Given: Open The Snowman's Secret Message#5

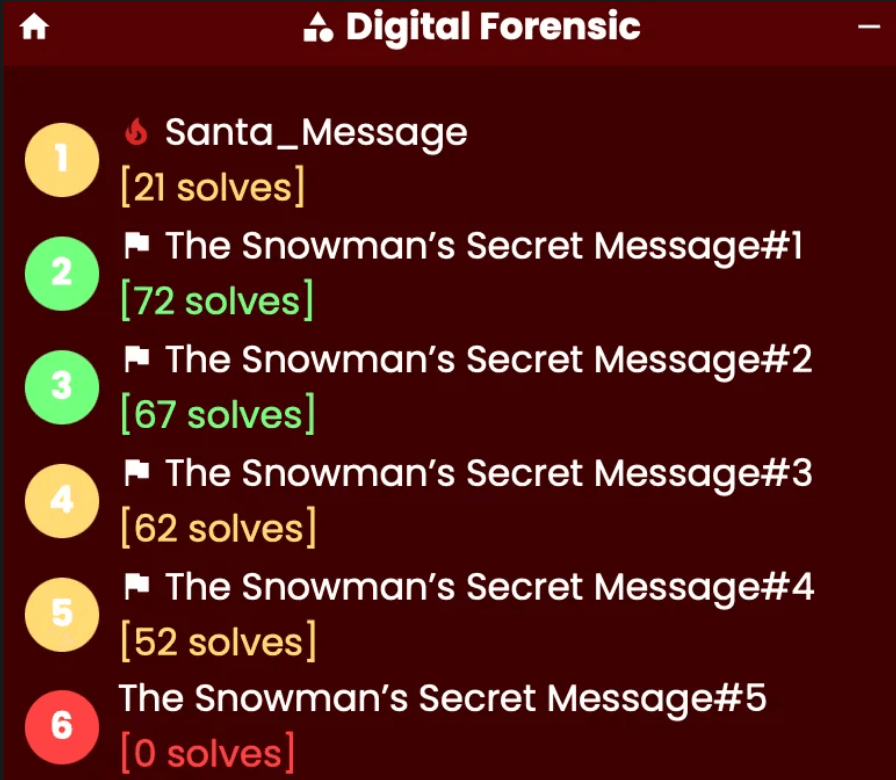Looking at the screenshot, I should click(442, 699).
